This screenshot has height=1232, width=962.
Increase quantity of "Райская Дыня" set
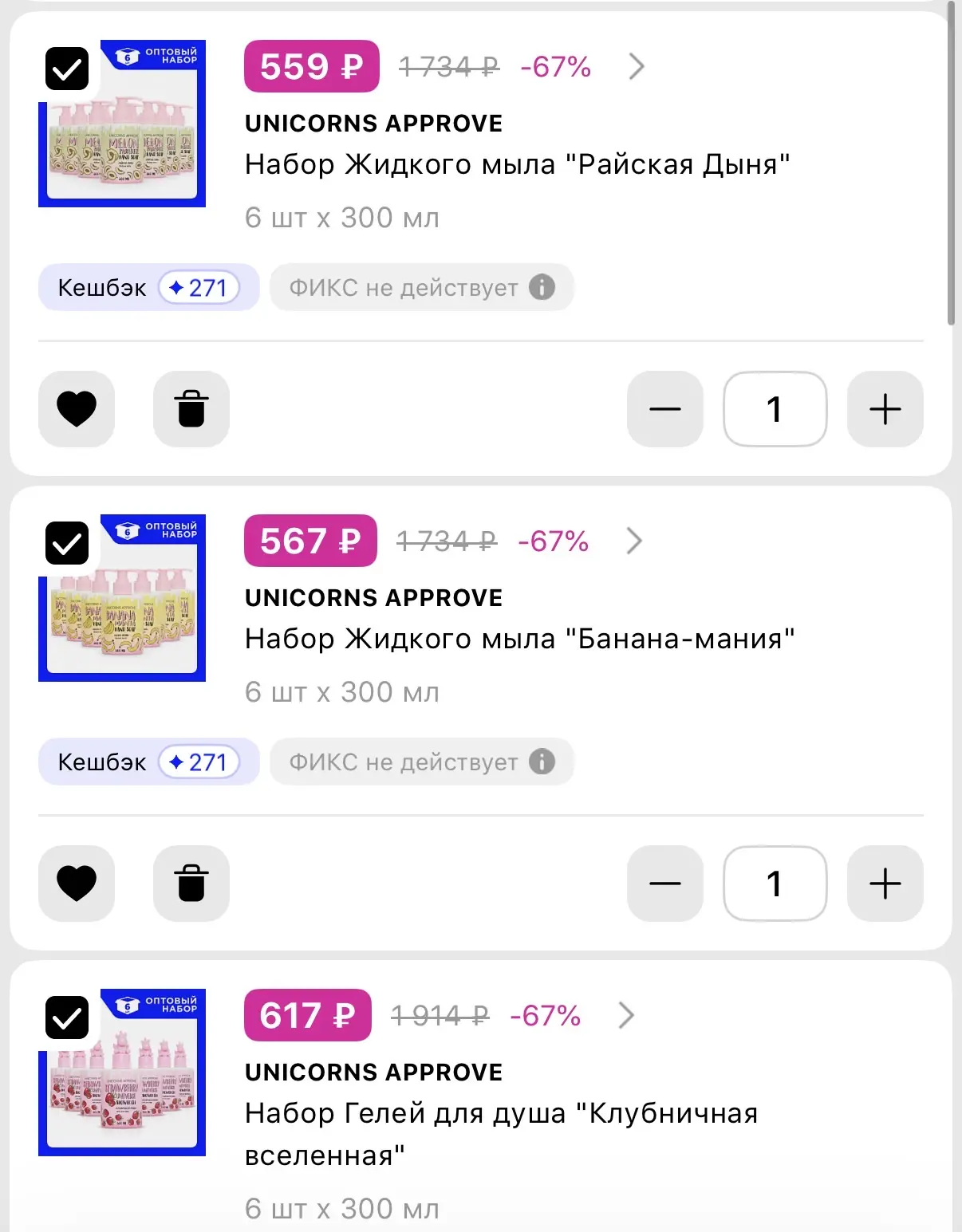[x=885, y=409]
